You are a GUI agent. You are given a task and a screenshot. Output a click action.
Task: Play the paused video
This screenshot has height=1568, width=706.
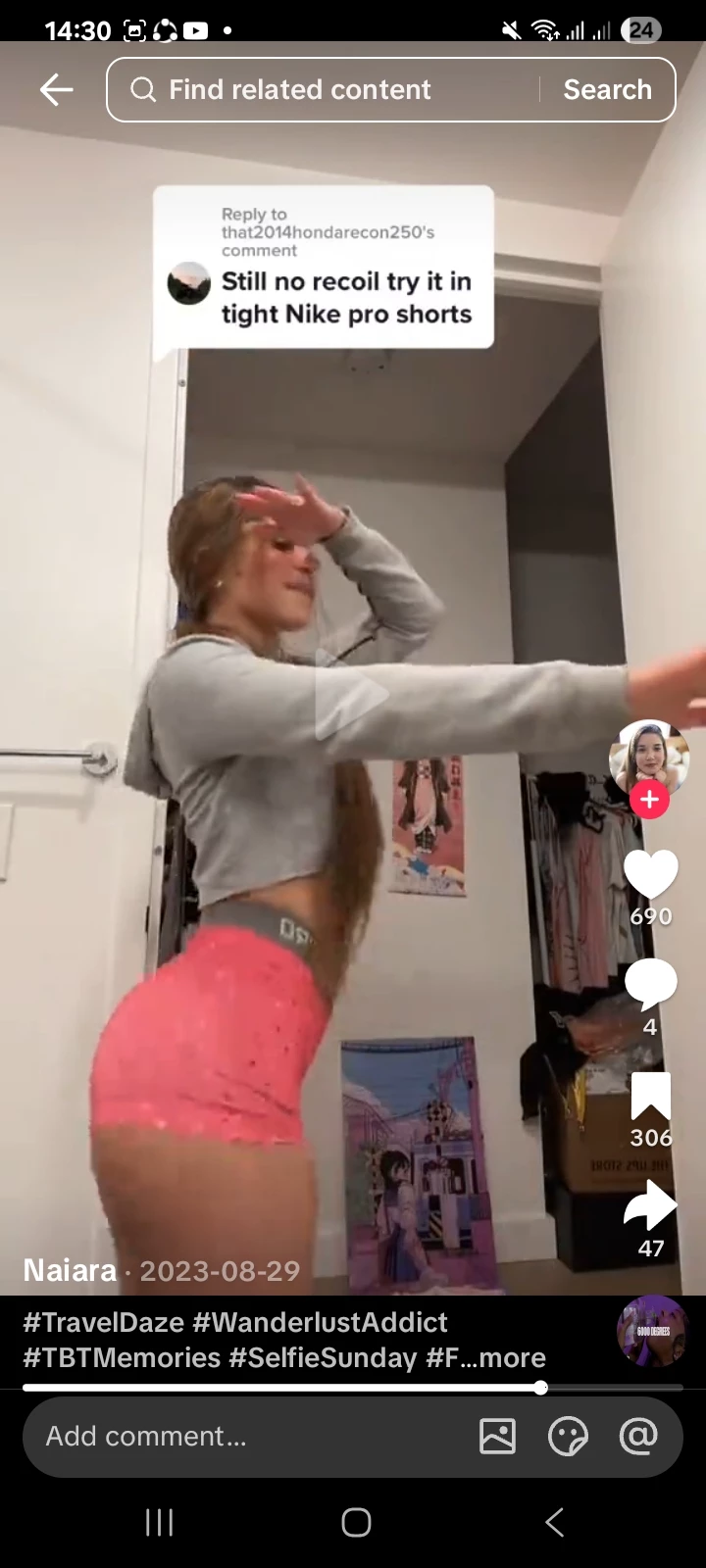[351, 694]
